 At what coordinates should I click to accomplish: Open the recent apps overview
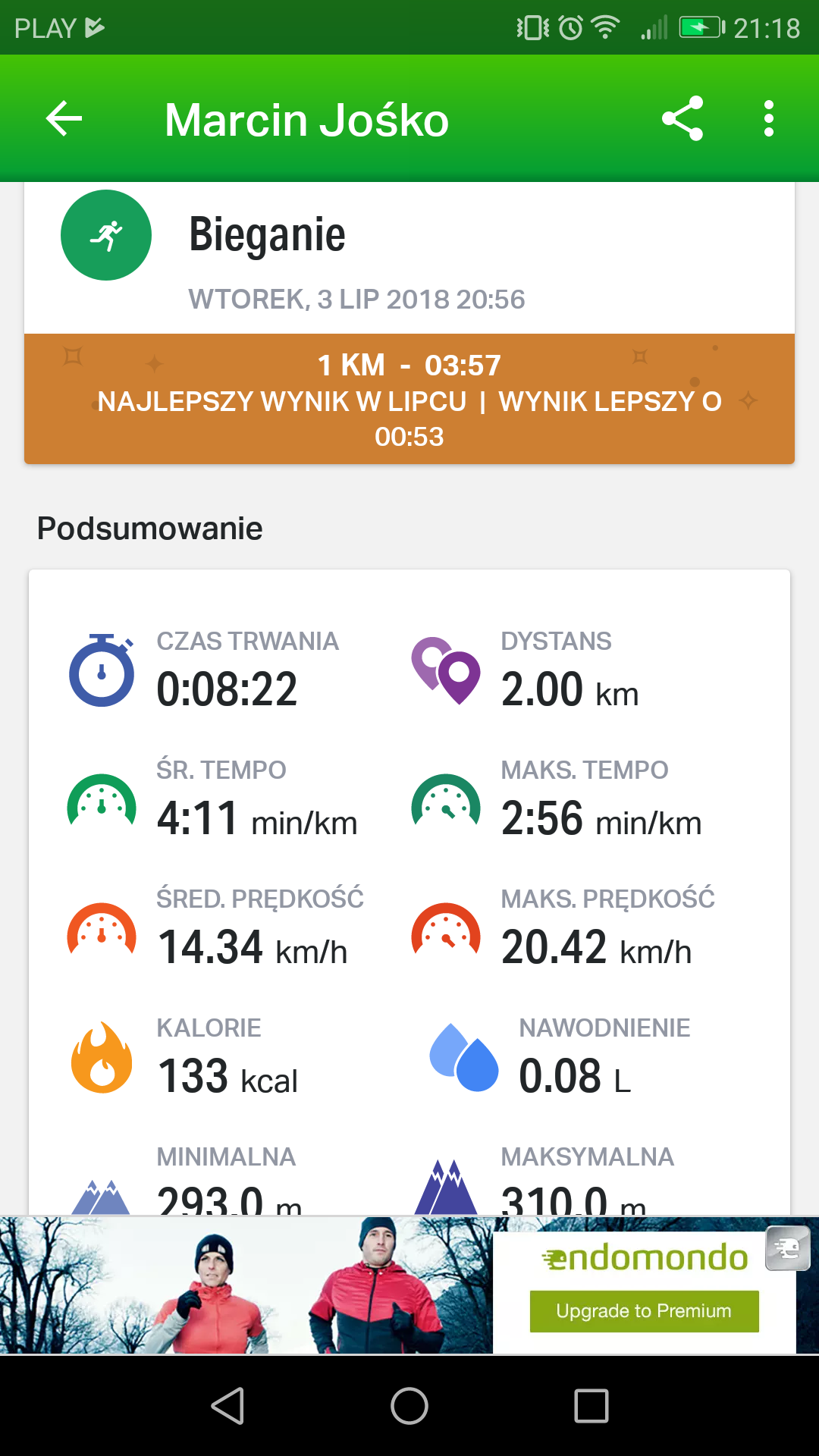point(591,1407)
